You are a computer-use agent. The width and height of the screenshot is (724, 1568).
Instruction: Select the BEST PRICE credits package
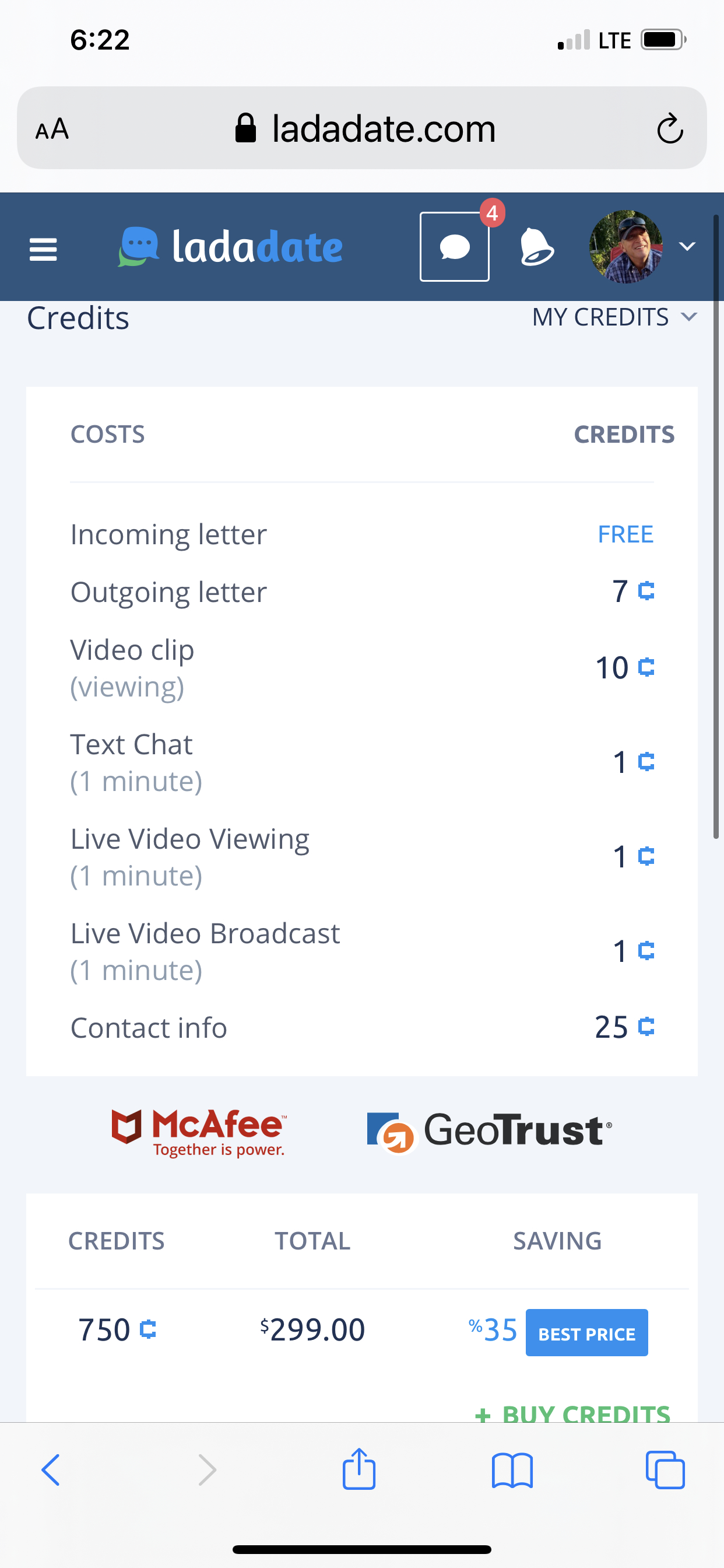point(586,1333)
